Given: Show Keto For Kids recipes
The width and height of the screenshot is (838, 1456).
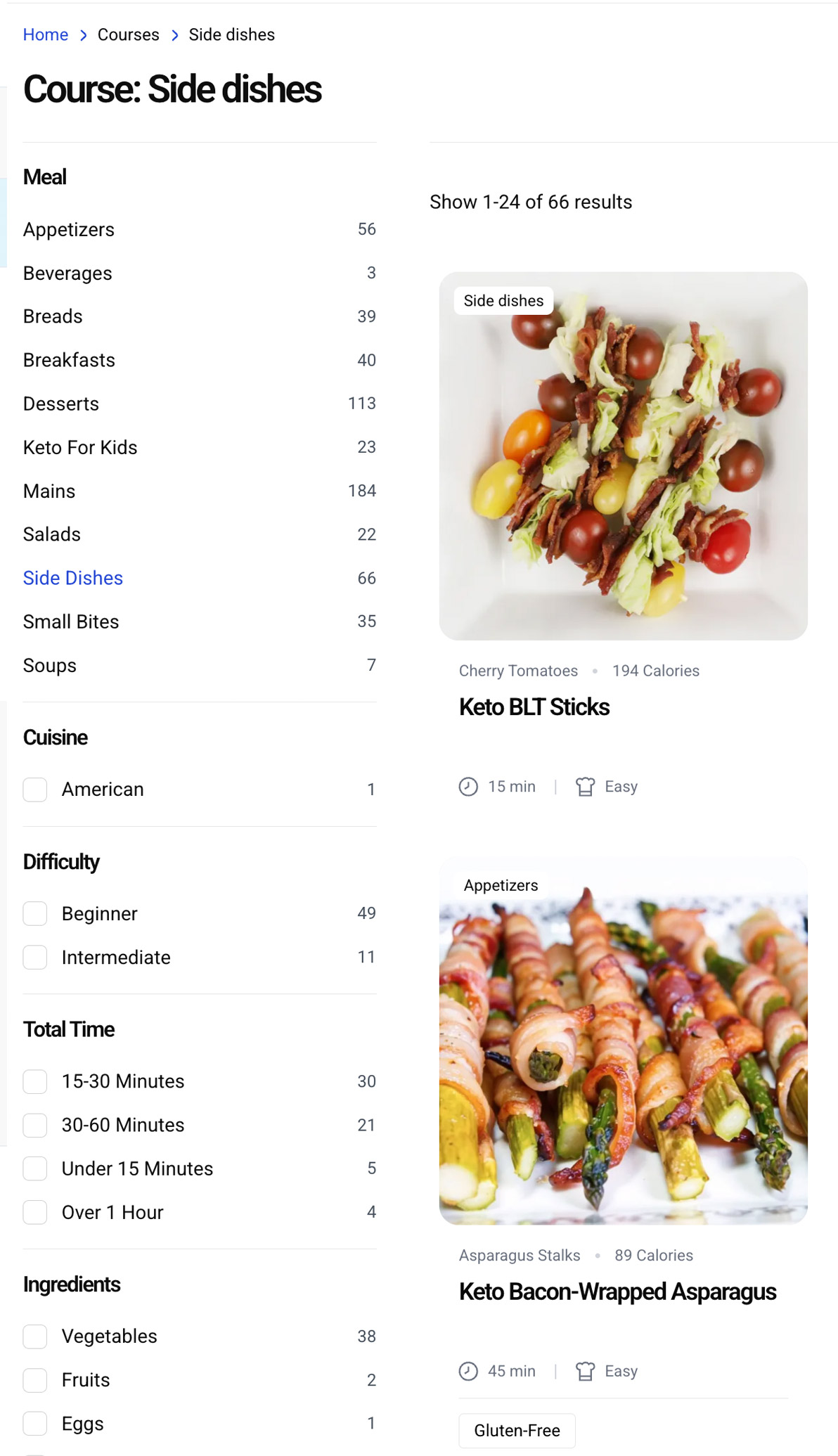Looking at the screenshot, I should (80, 447).
